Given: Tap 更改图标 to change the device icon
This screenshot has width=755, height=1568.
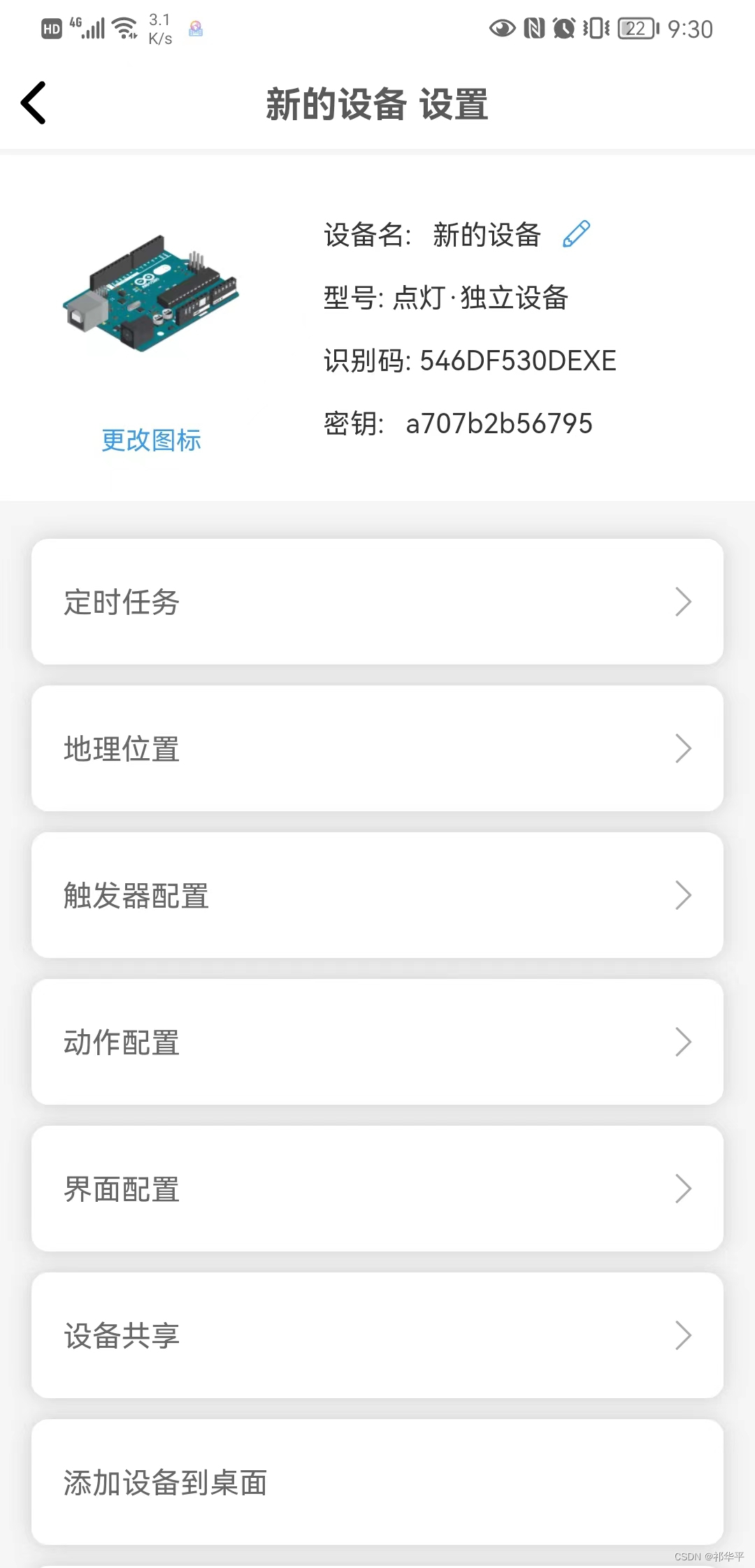Looking at the screenshot, I should pyautogui.click(x=151, y=440).
